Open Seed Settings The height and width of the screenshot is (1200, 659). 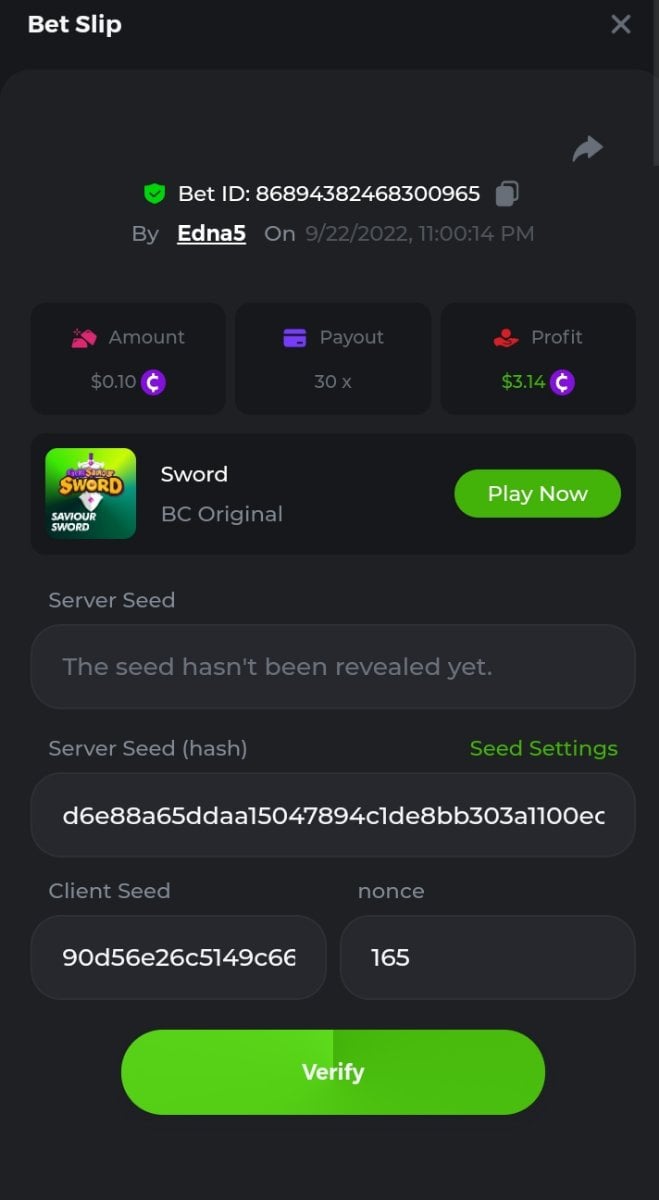[x=543, y=748]
